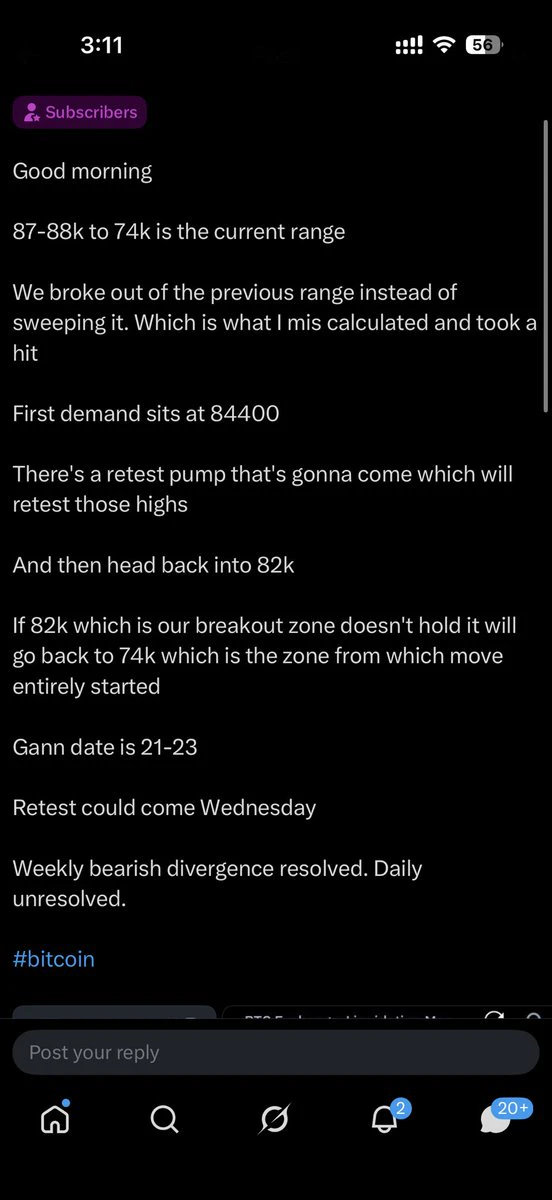Open the Search tab

point(164,1119)
